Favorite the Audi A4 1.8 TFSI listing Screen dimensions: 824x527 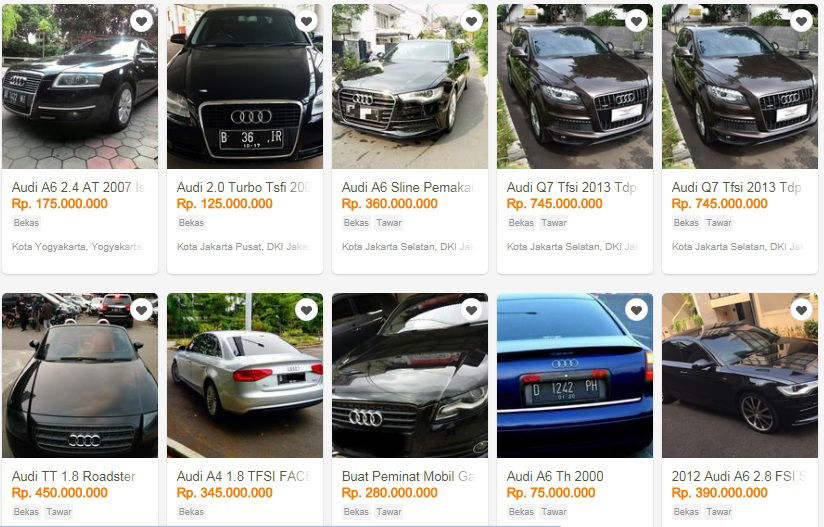tap(306, 310)
